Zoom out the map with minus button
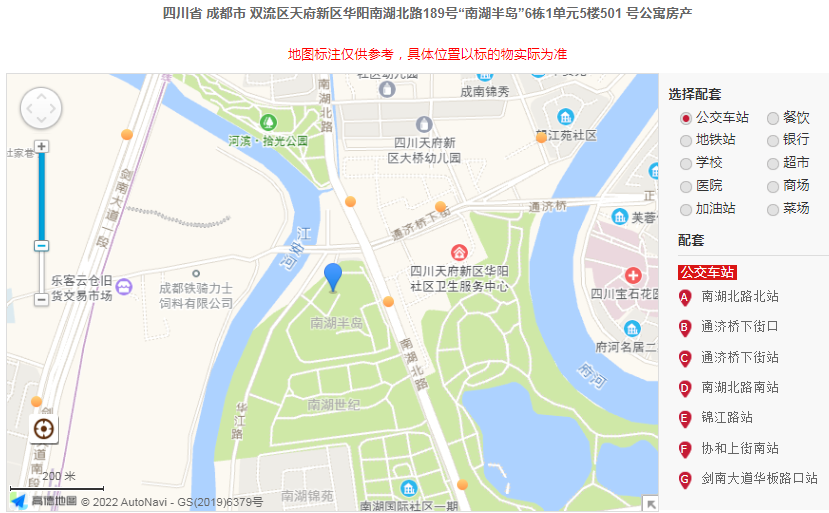This screenshot has width=829, height=513. tap(42, 299)
